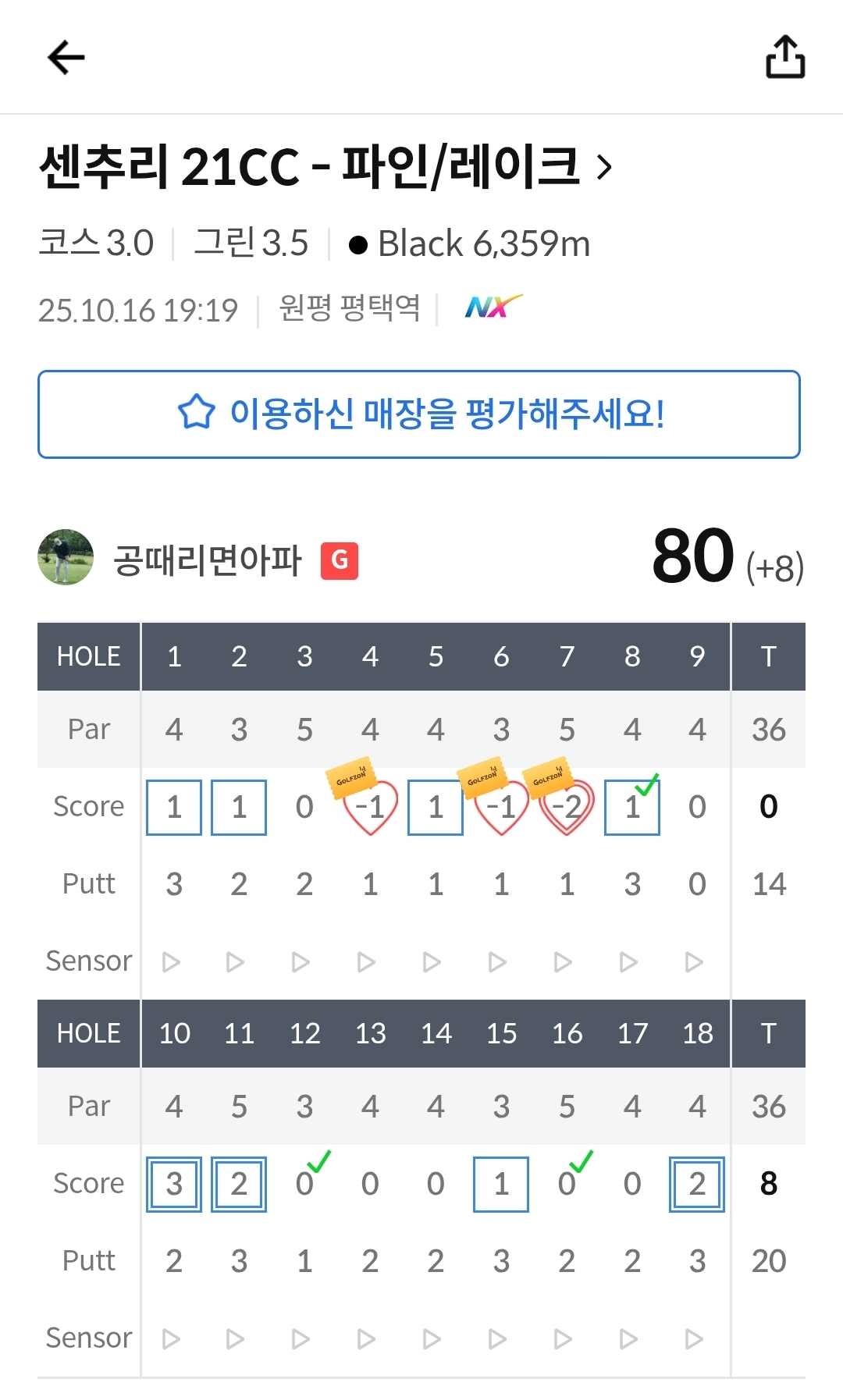Tap 이용하신 매장을 평가해주세요! button
Image resolution: width=843 pixels, height=1400 pixels.
[419, 414]
